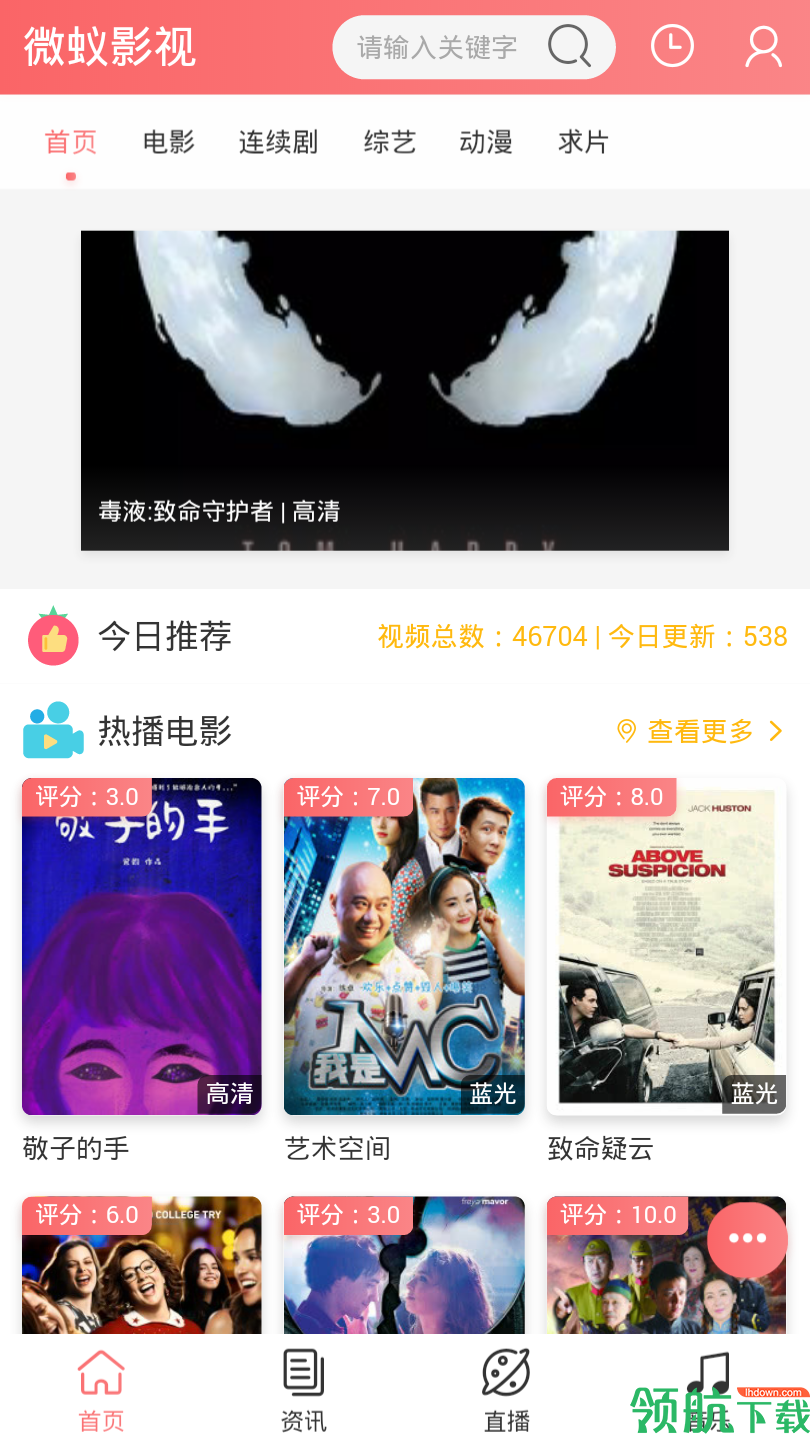Open the watch history via clock icon
Image resolution: width=810 pixels, height=1440 pixels.
pos(671,46)
